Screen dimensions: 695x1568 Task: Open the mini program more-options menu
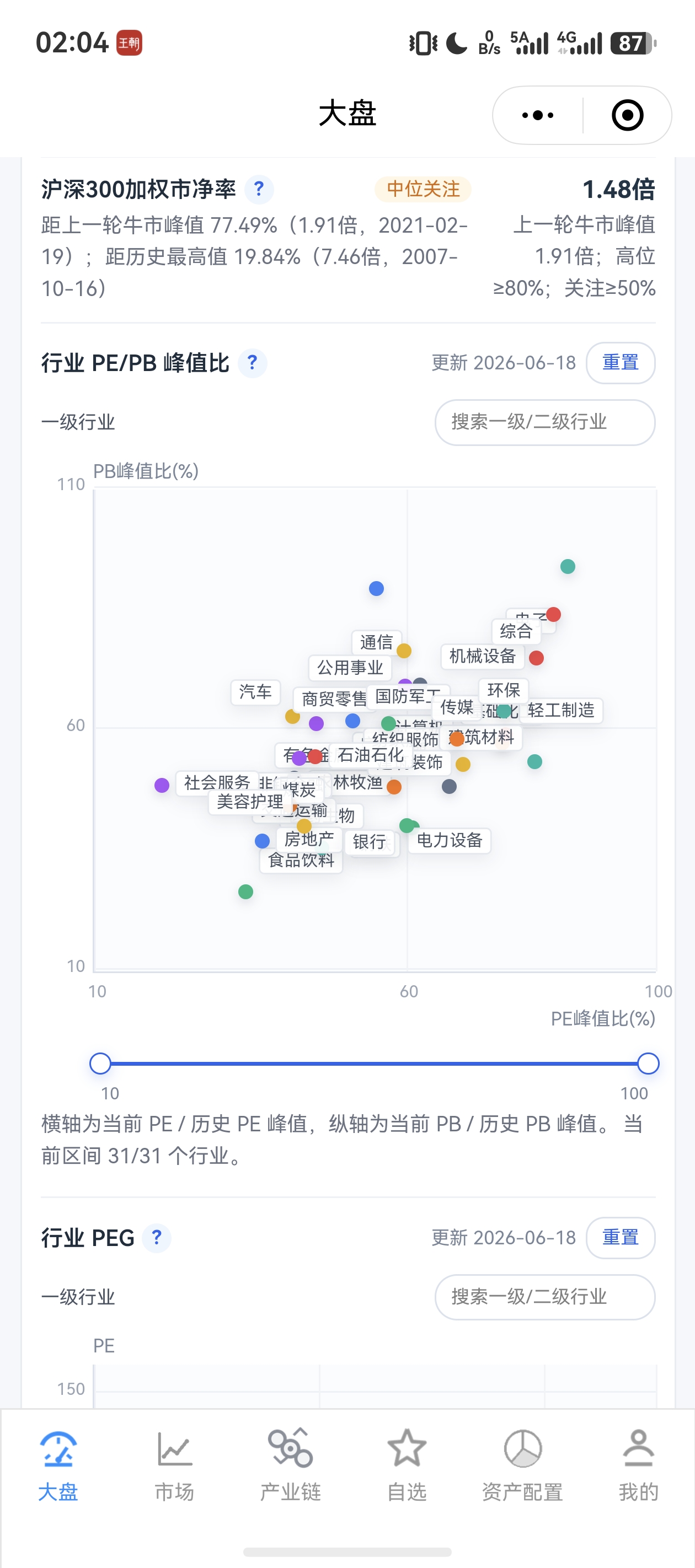[x=537, y=115]
